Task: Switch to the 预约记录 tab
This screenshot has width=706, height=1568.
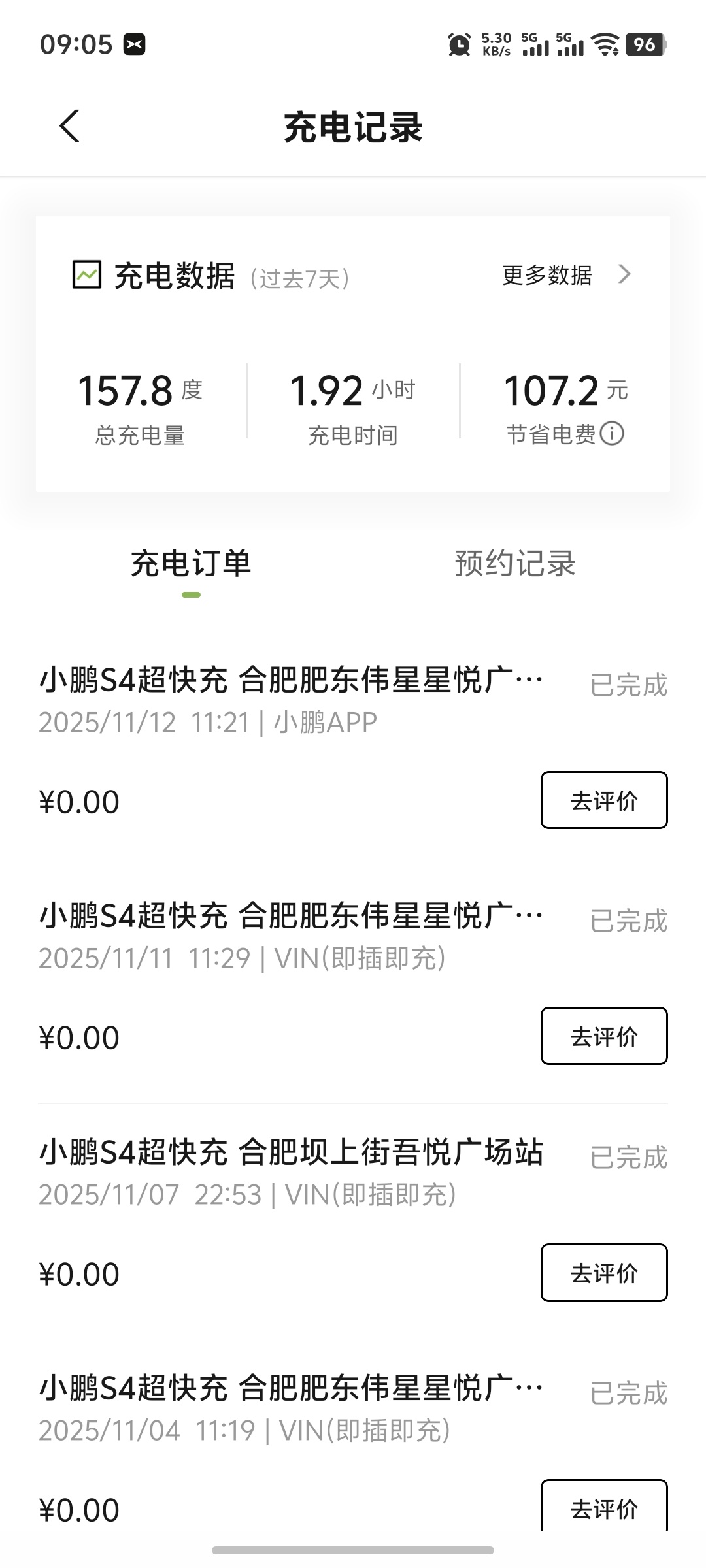Action: pos(514,564)
